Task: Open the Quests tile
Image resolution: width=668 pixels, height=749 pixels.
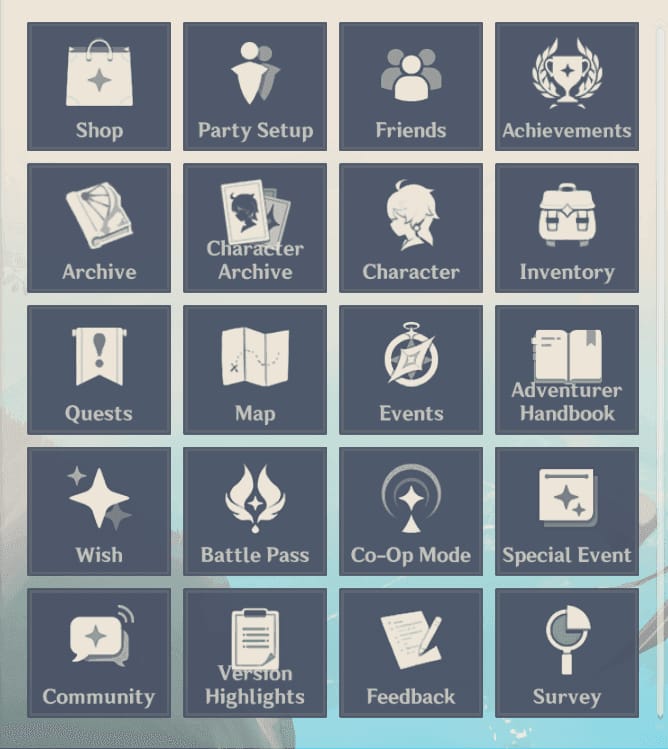Action: pyautogui.click(x=99, y=370)
